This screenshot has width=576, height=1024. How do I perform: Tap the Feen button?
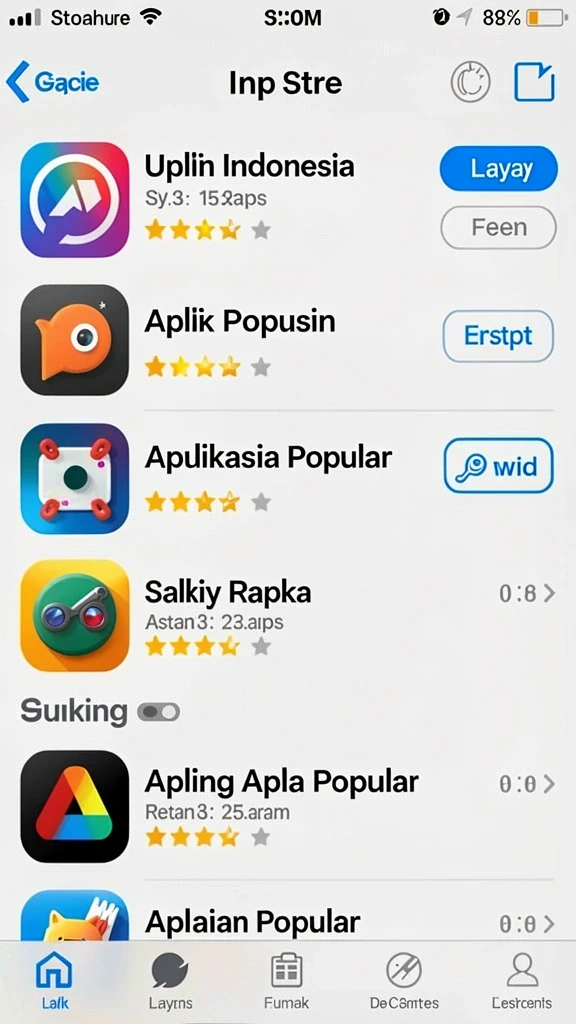tap(499, 228)
